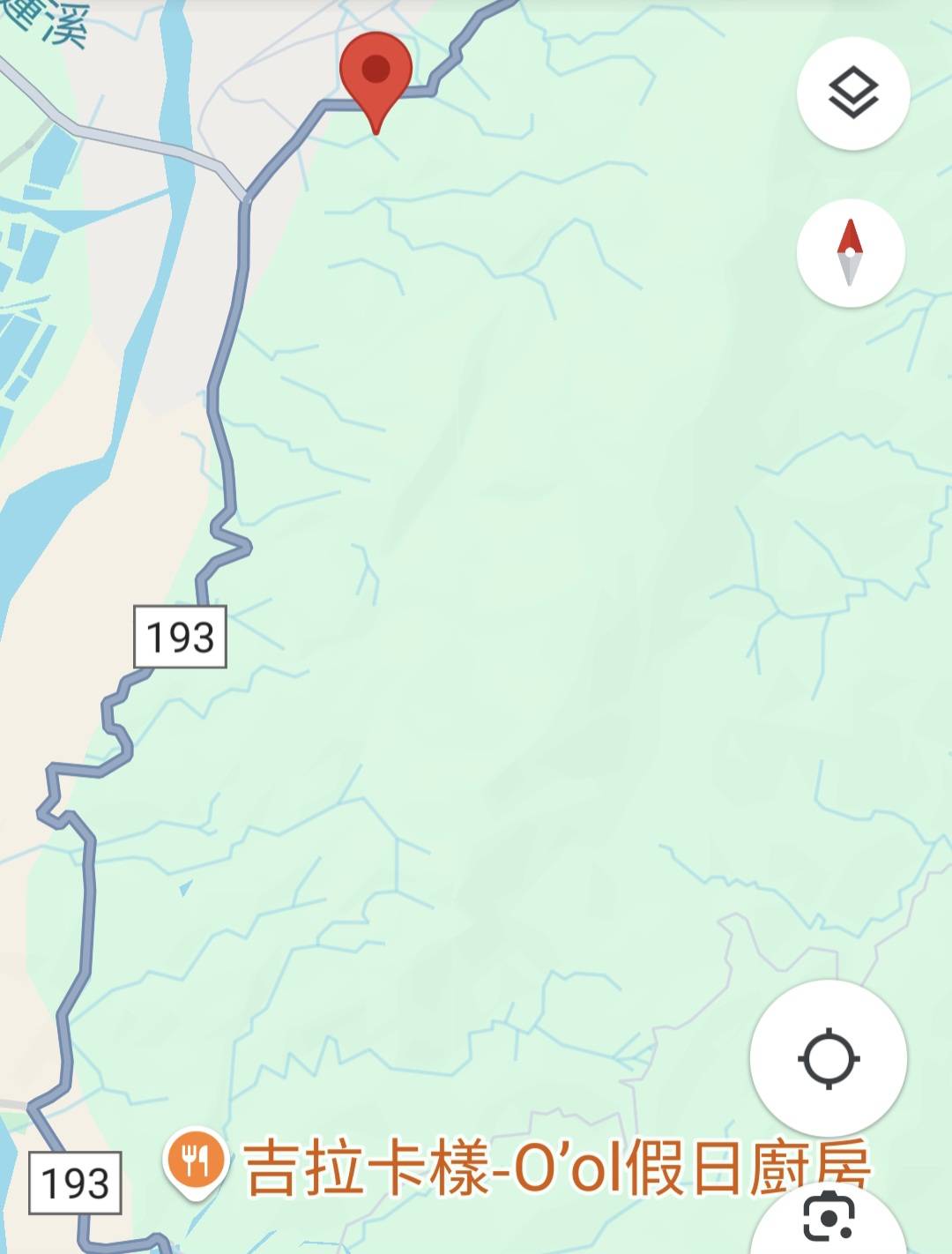952x1254 pixels.
Task: Open the map layers button
Action: [852, 93]
